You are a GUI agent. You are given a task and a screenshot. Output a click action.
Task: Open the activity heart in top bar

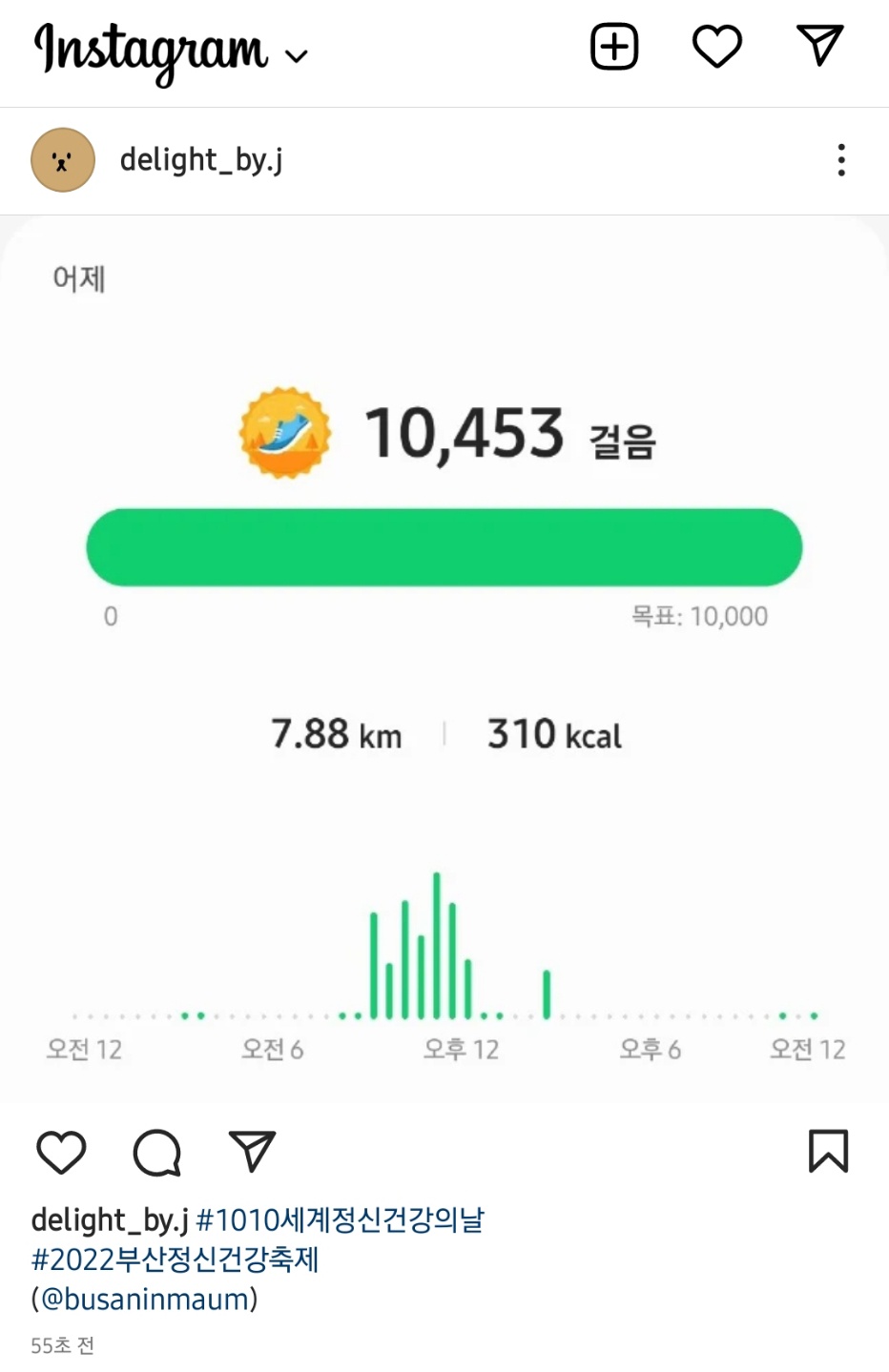click(716, 47)
